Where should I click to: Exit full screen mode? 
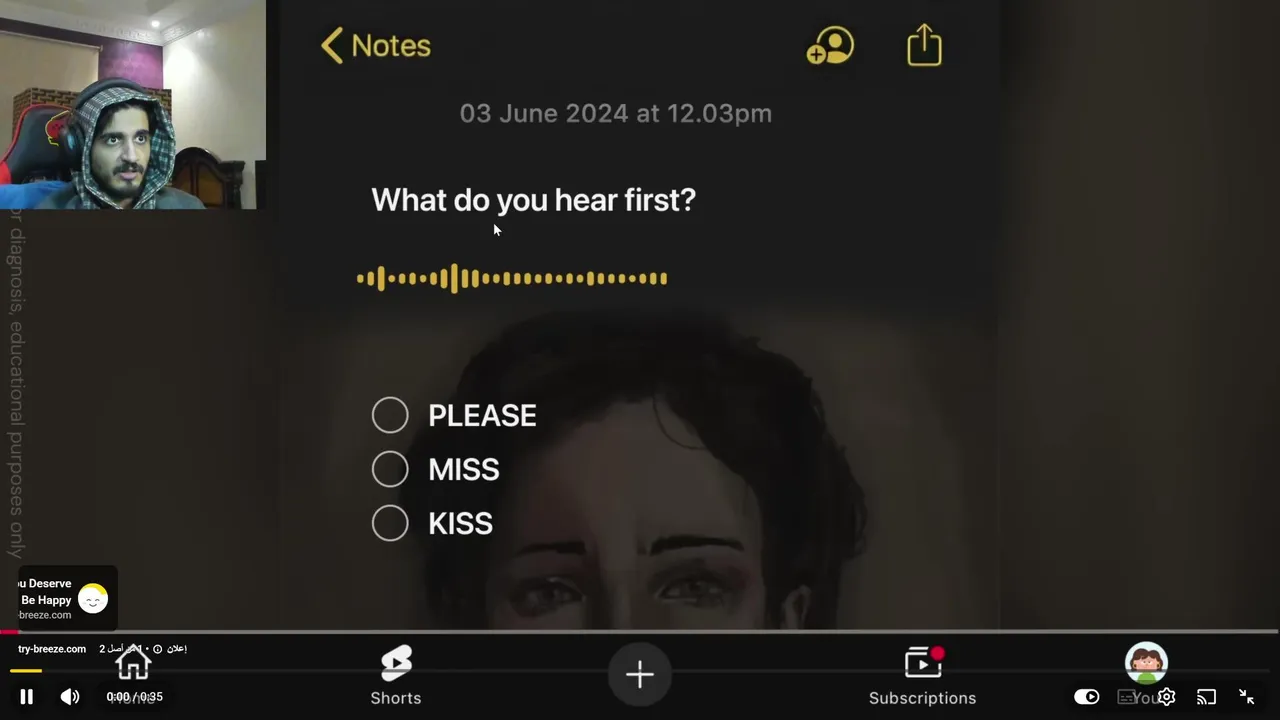click(1247, 697)
